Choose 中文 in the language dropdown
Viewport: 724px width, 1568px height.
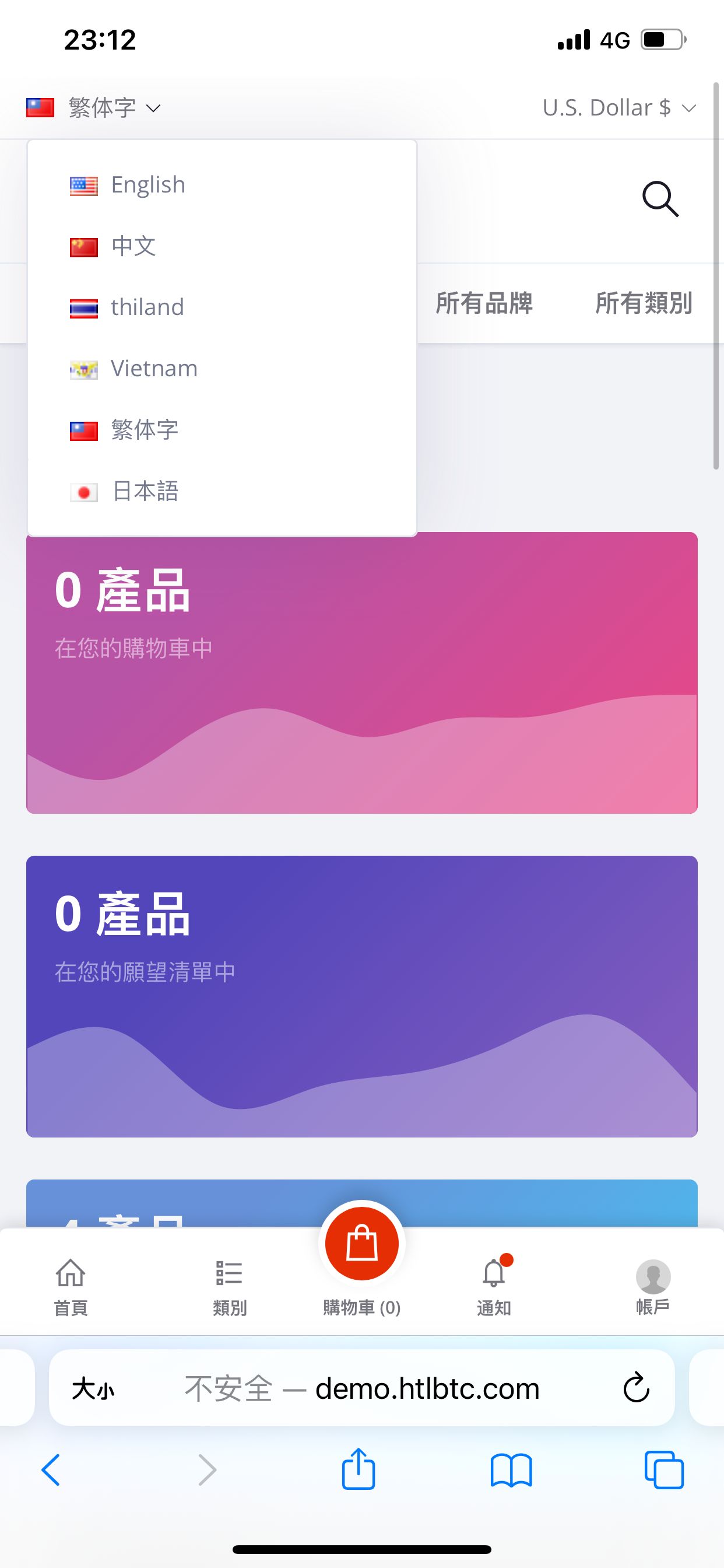[134, 247]
